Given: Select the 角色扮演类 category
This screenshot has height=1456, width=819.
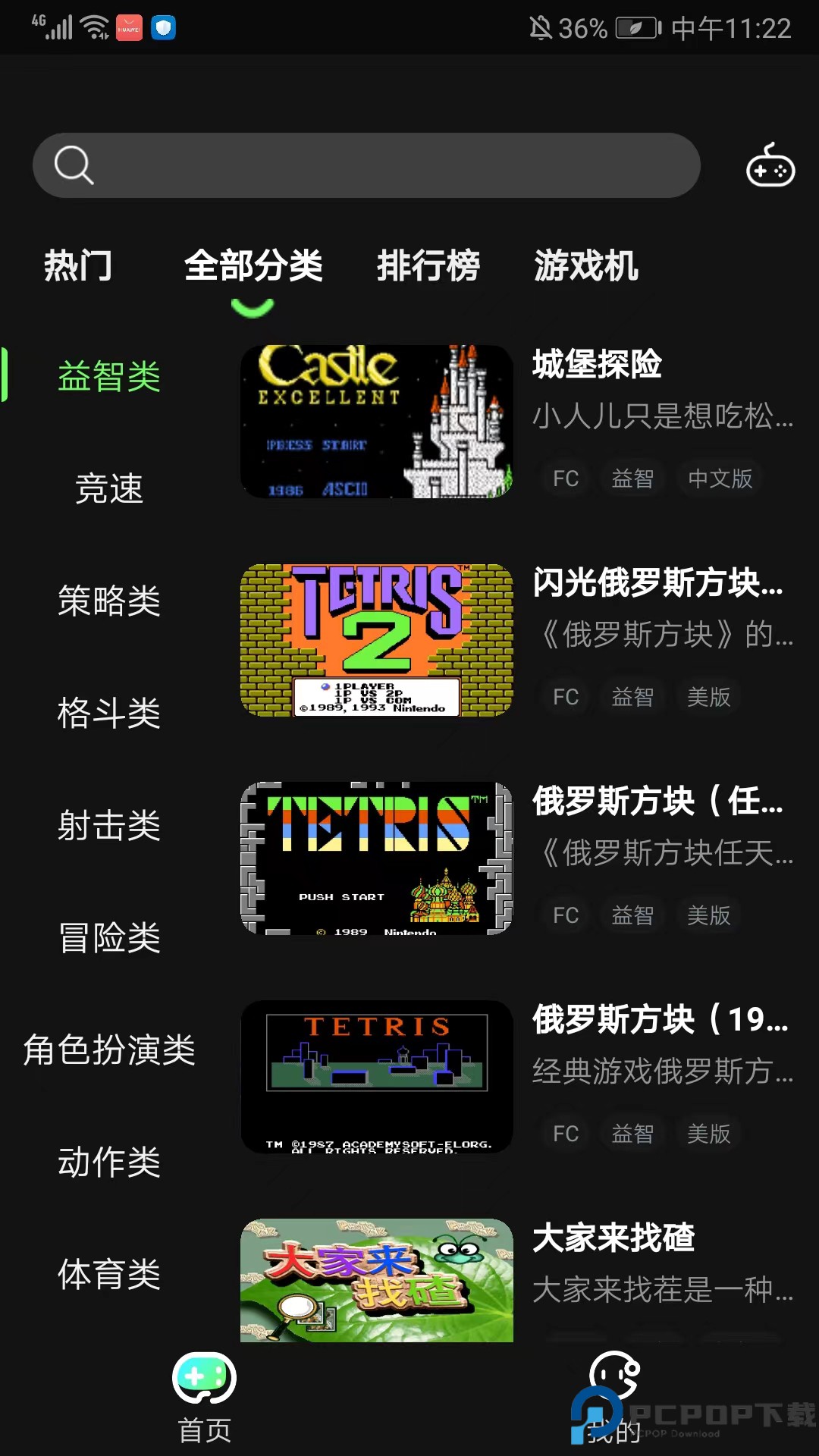Looking at the screenshot, I should pyautogui.click(x=109, y=1050).
